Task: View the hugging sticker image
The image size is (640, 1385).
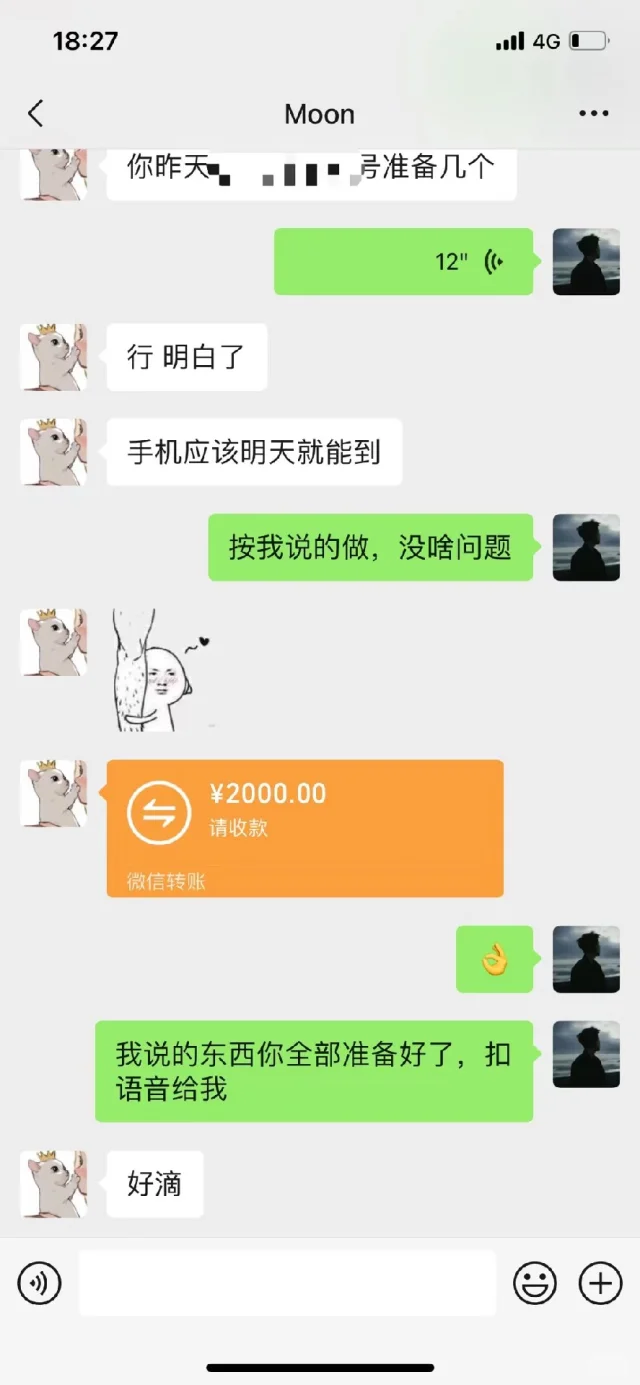Action: coord(160,668)
